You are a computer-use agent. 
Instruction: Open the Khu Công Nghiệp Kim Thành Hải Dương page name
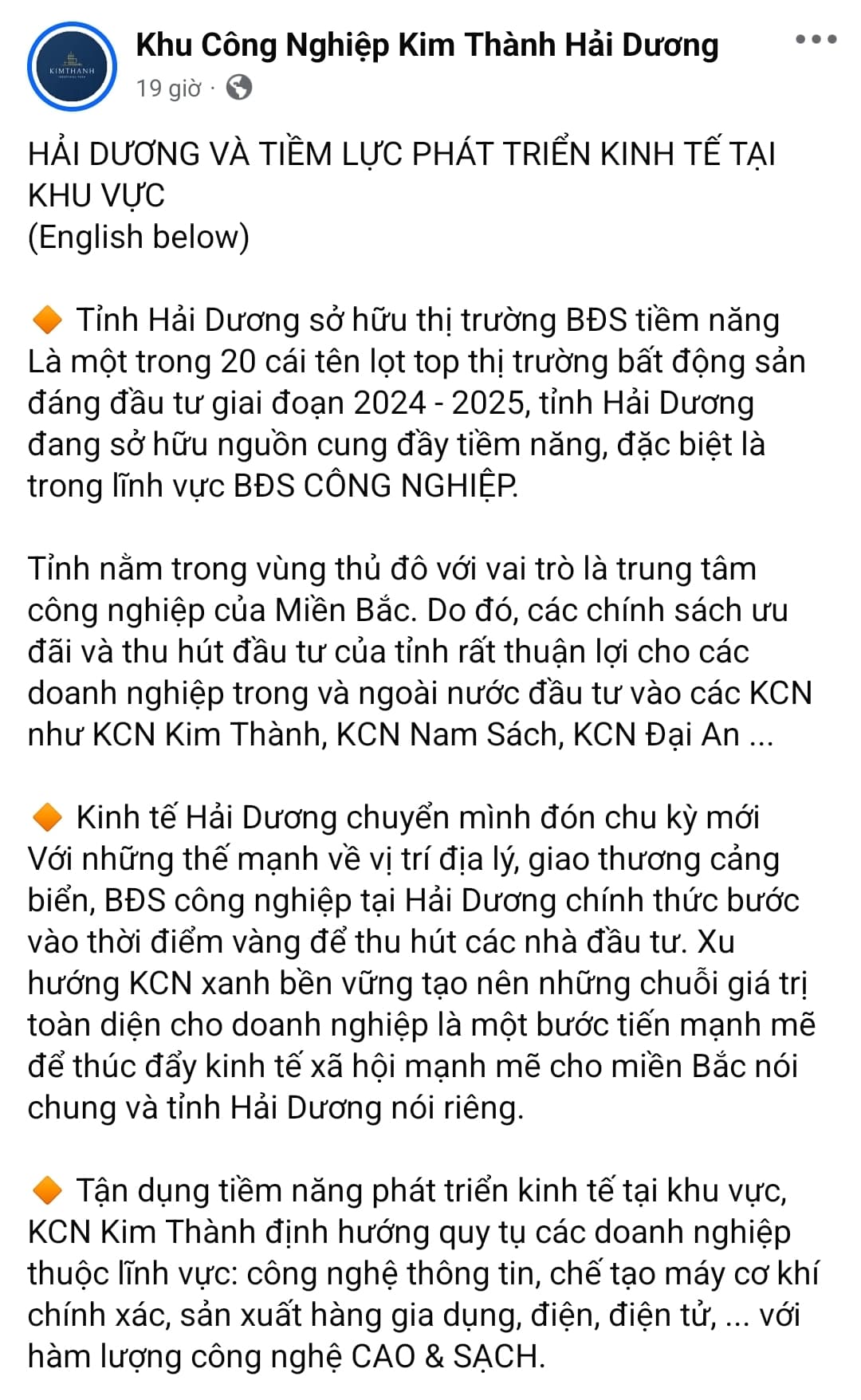427,45
